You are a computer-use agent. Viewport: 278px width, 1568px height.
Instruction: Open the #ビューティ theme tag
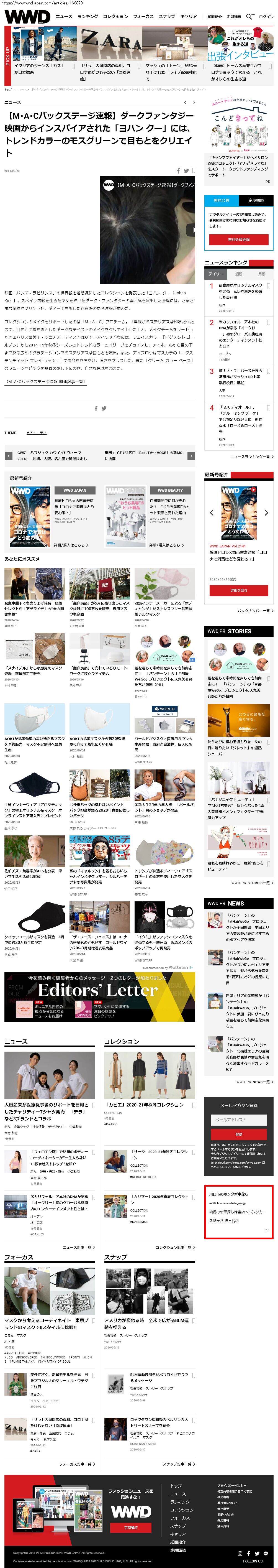pos(37,433)
